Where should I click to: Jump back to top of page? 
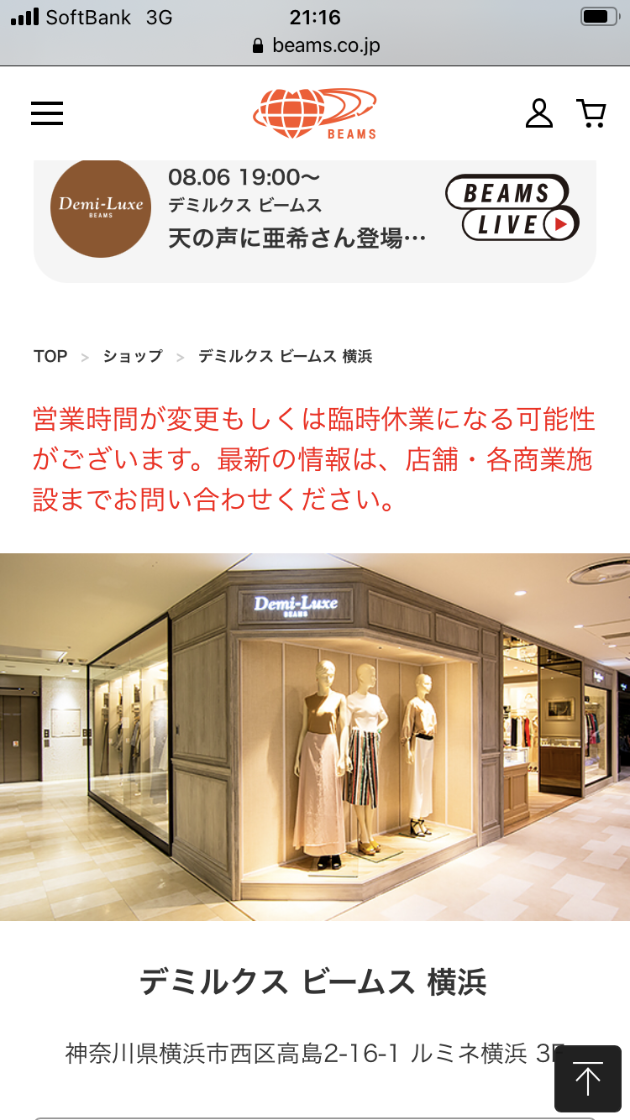[587, 1079]
